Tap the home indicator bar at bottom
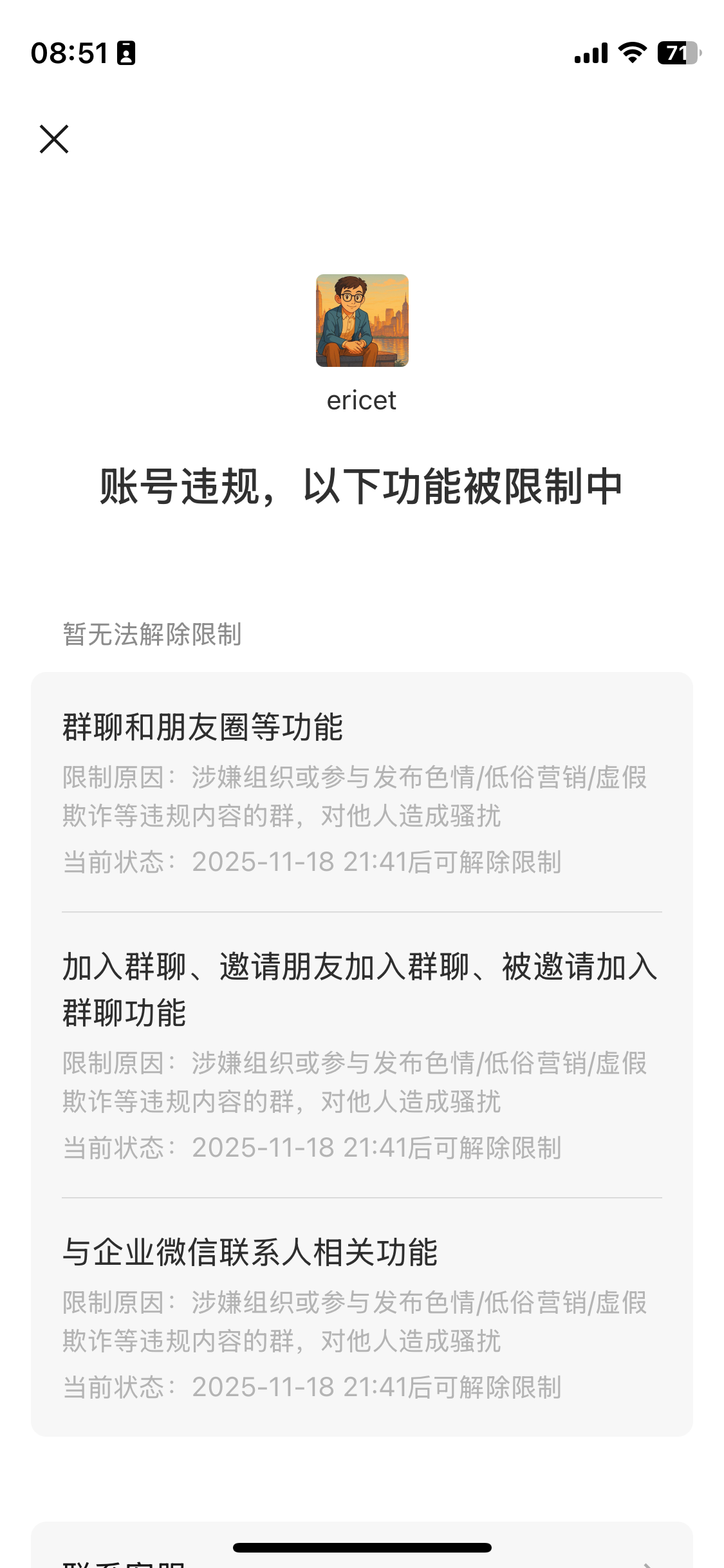 [x=362, y=1547]
